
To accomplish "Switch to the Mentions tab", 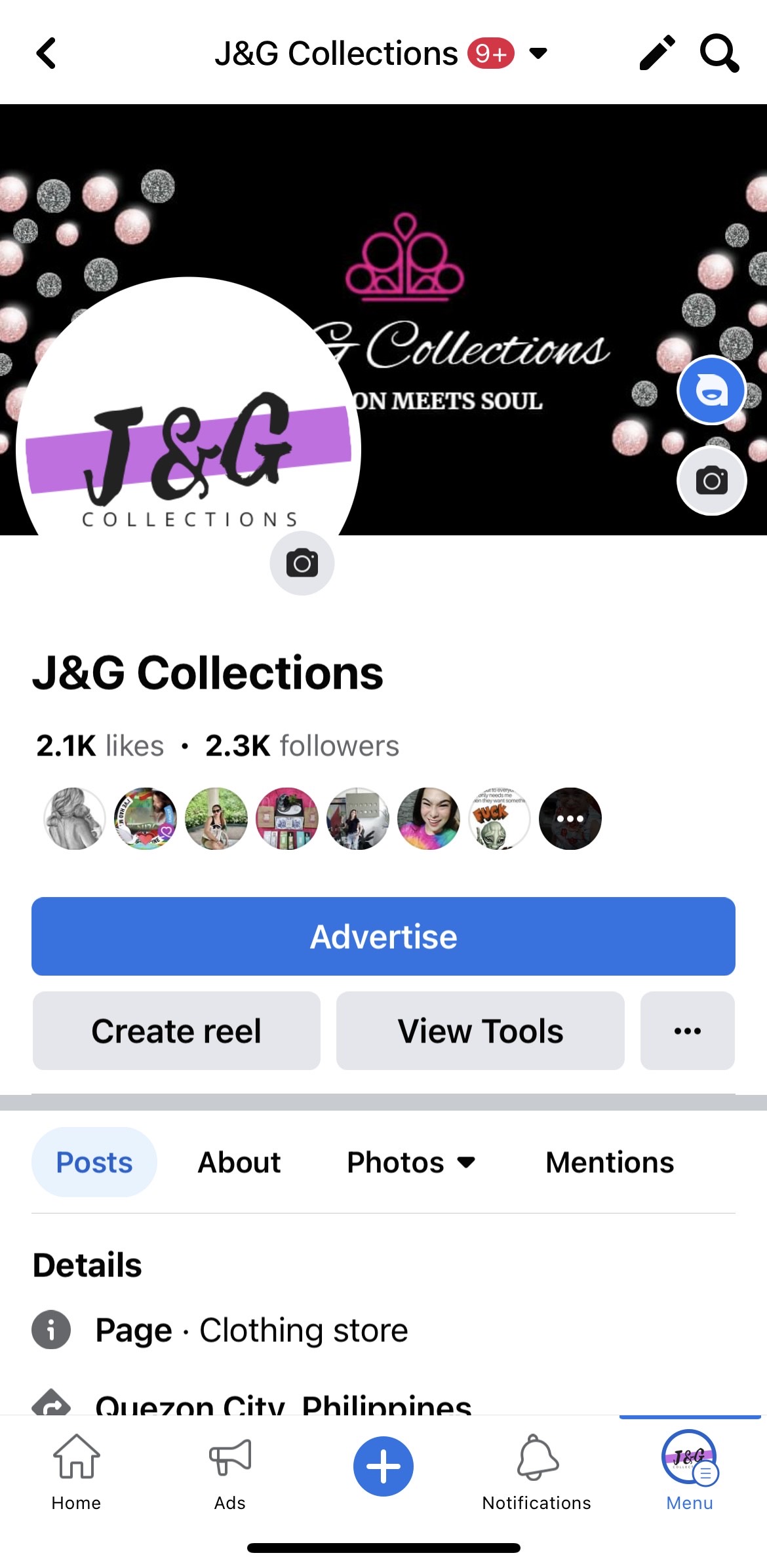I will (610, 1162).
